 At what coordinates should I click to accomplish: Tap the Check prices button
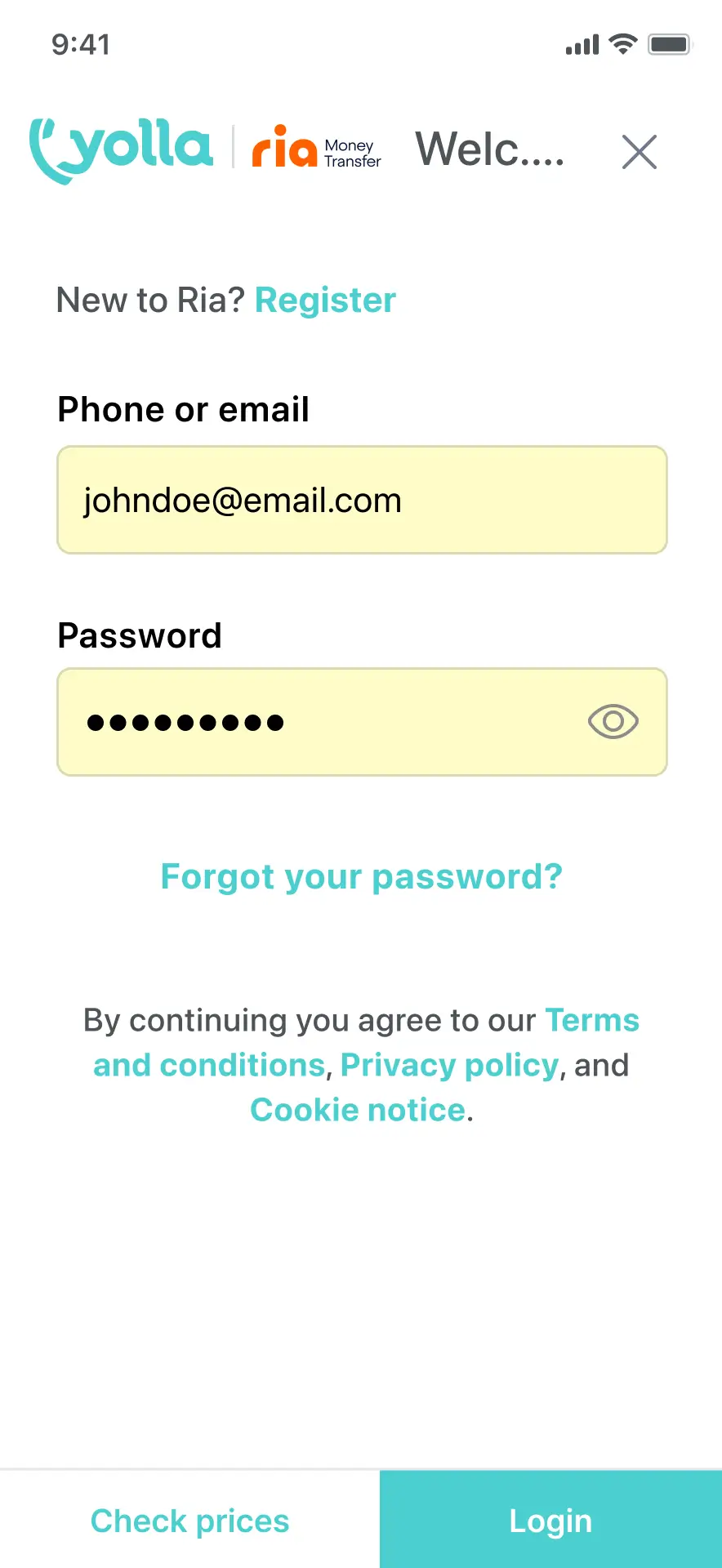click(189, 1521)
